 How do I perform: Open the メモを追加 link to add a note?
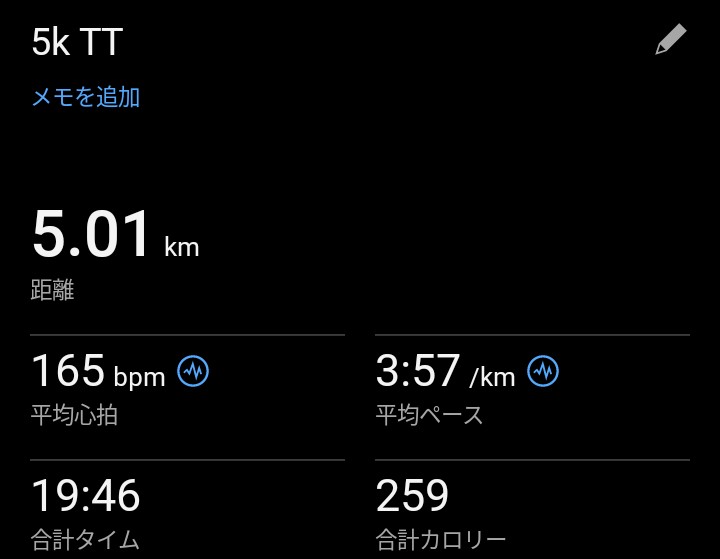click(86, 97)
